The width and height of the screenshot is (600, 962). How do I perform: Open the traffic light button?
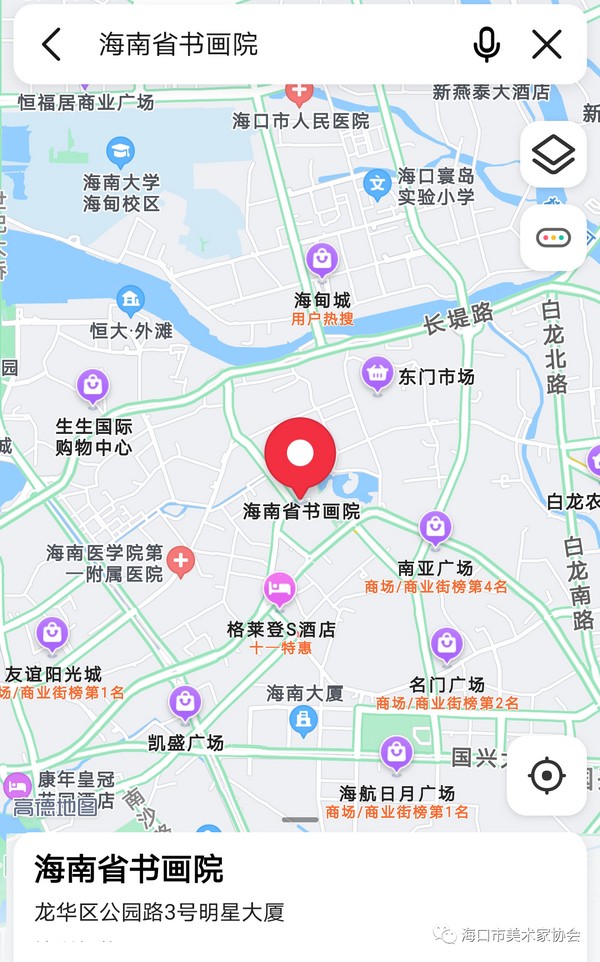coord(553,237)
